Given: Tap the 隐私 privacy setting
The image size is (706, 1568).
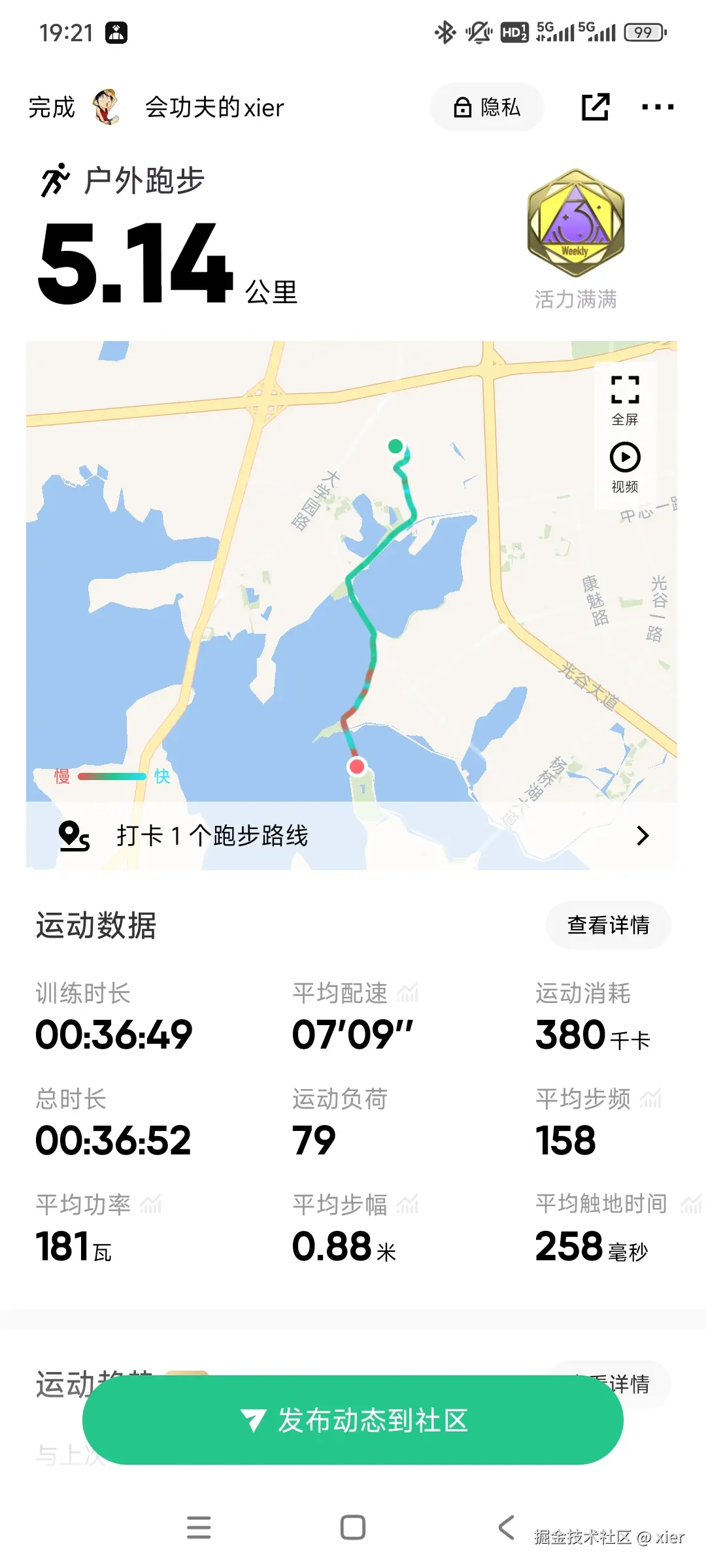Looking at the screenshot, I should (x=486, y=106).
